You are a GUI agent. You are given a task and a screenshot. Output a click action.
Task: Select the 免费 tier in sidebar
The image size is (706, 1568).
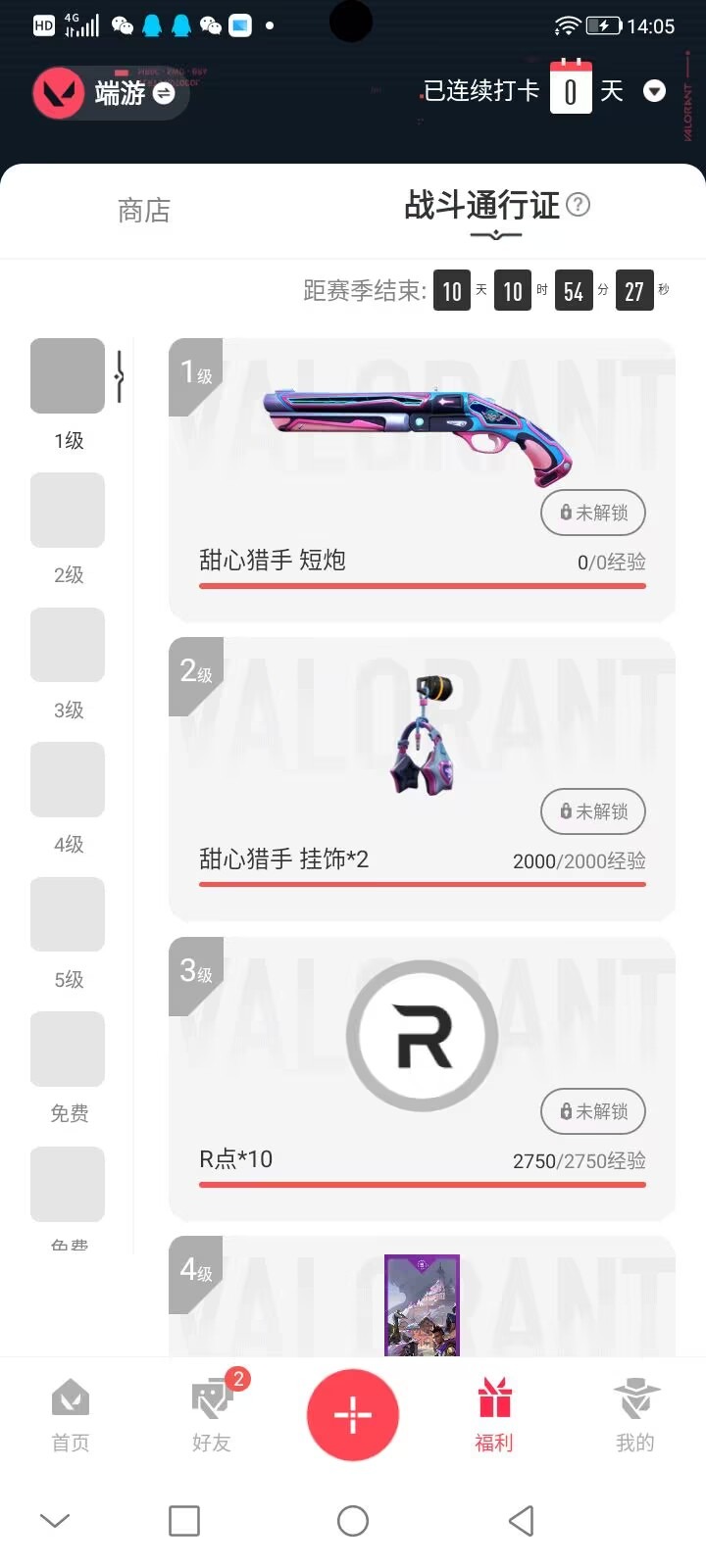pyautogui.click(x=68, y=1050)
